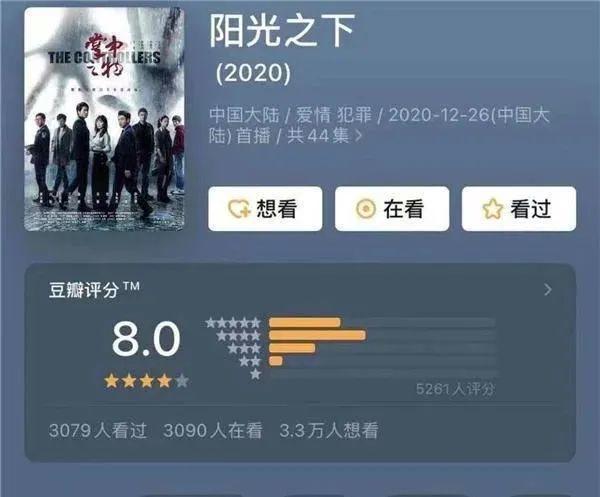Mark the show as 在看
This screenshot has height=497, width=600.
coord(391,209)
